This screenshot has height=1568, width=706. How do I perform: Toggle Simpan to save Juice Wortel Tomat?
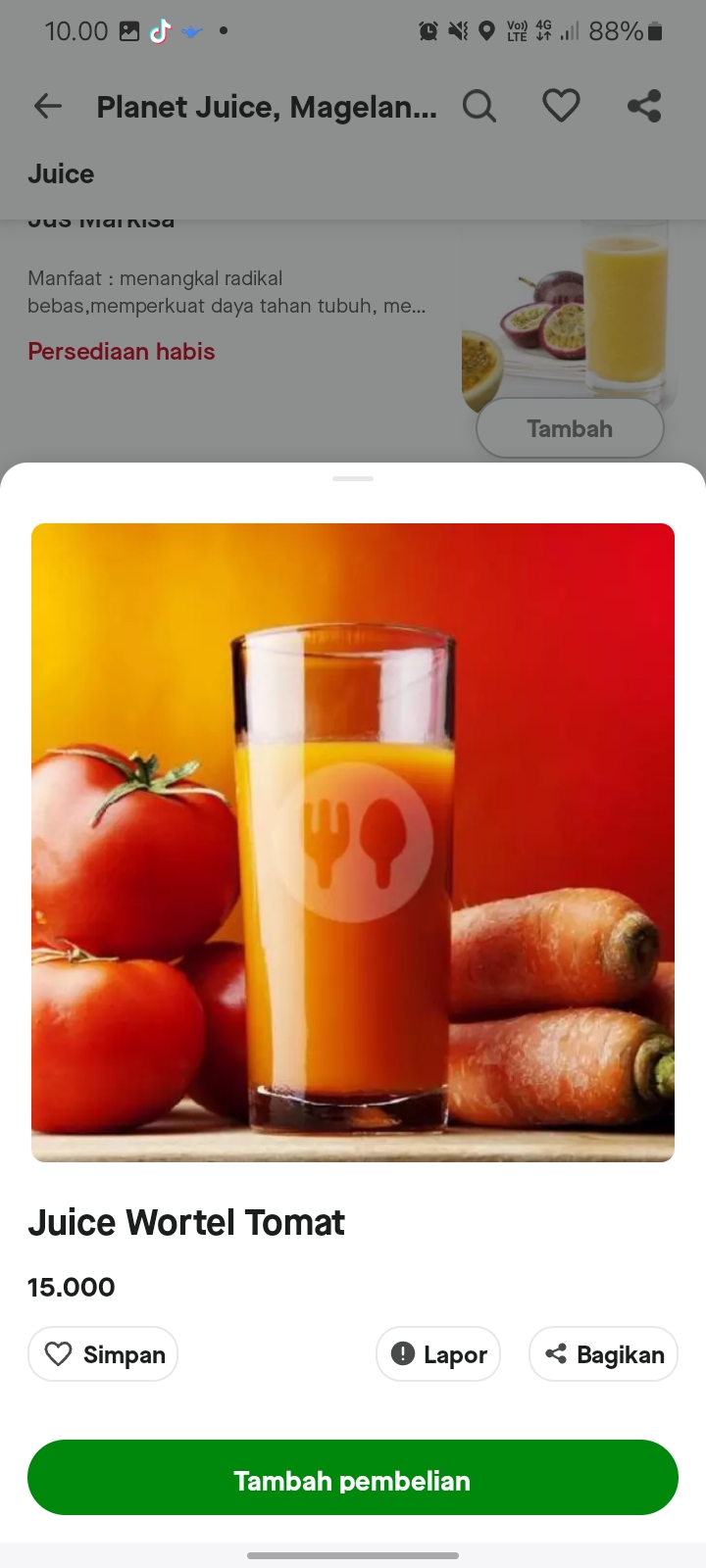[102, 1353]
